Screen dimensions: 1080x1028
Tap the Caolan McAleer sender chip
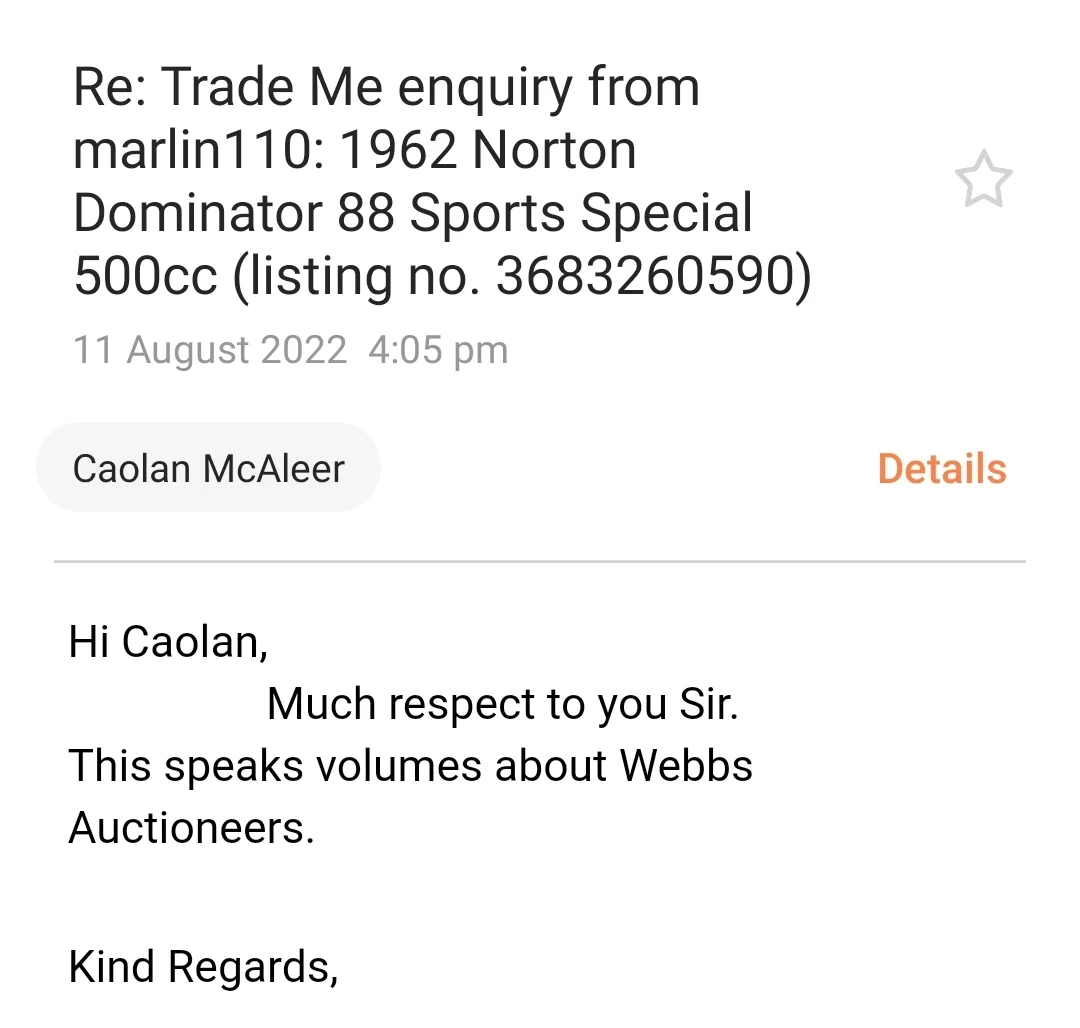(208, 468)
